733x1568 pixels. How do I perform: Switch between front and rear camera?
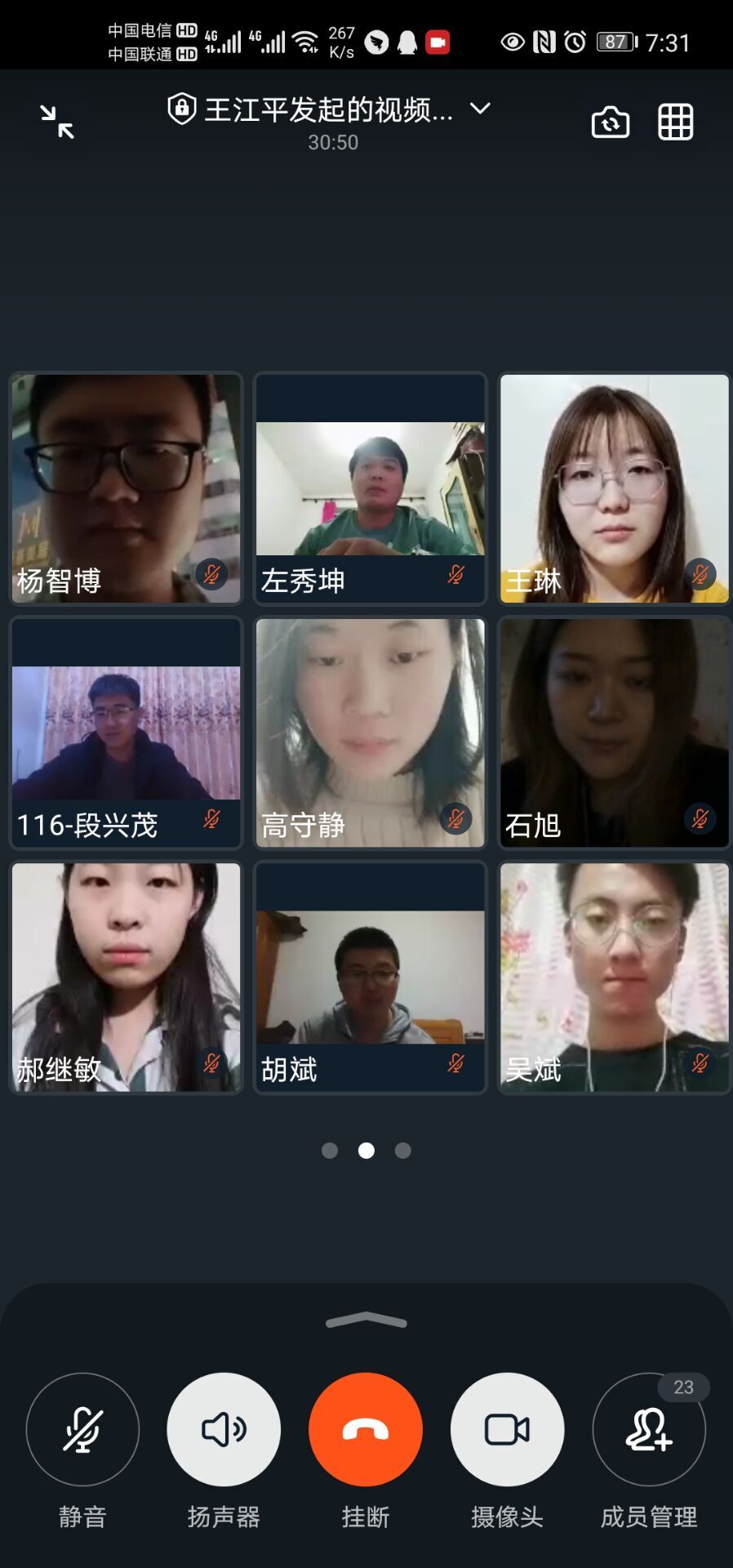point(610,122)
